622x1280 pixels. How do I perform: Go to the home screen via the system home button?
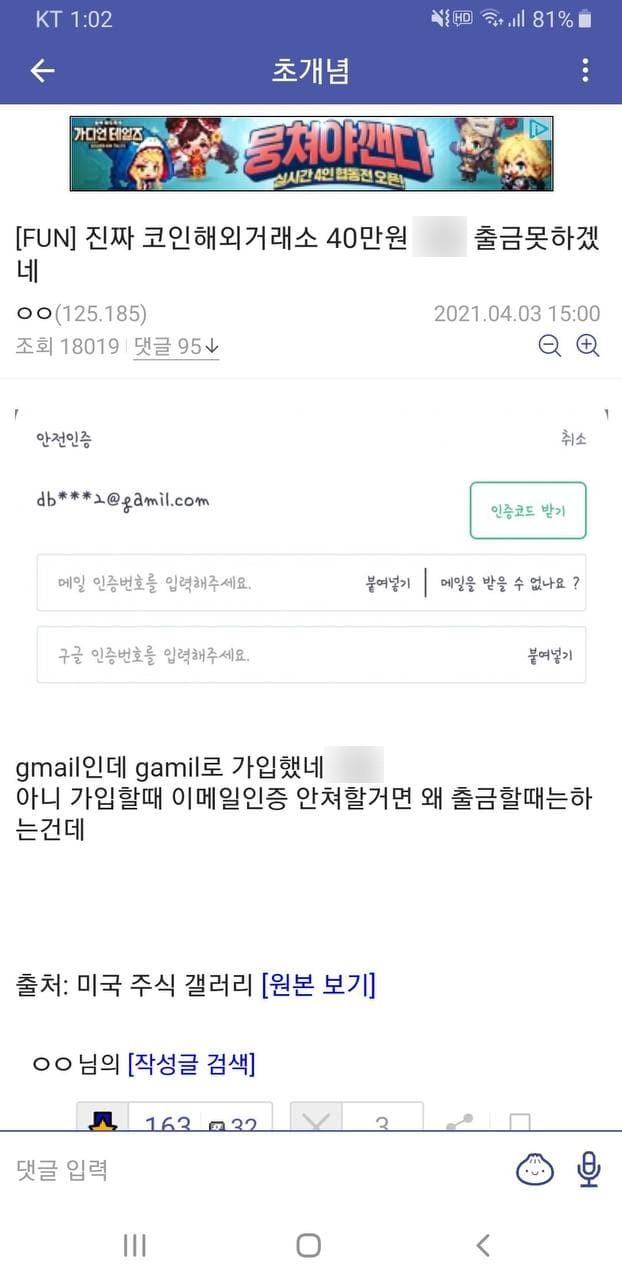pyautogui.click(x=309, y=1245)
